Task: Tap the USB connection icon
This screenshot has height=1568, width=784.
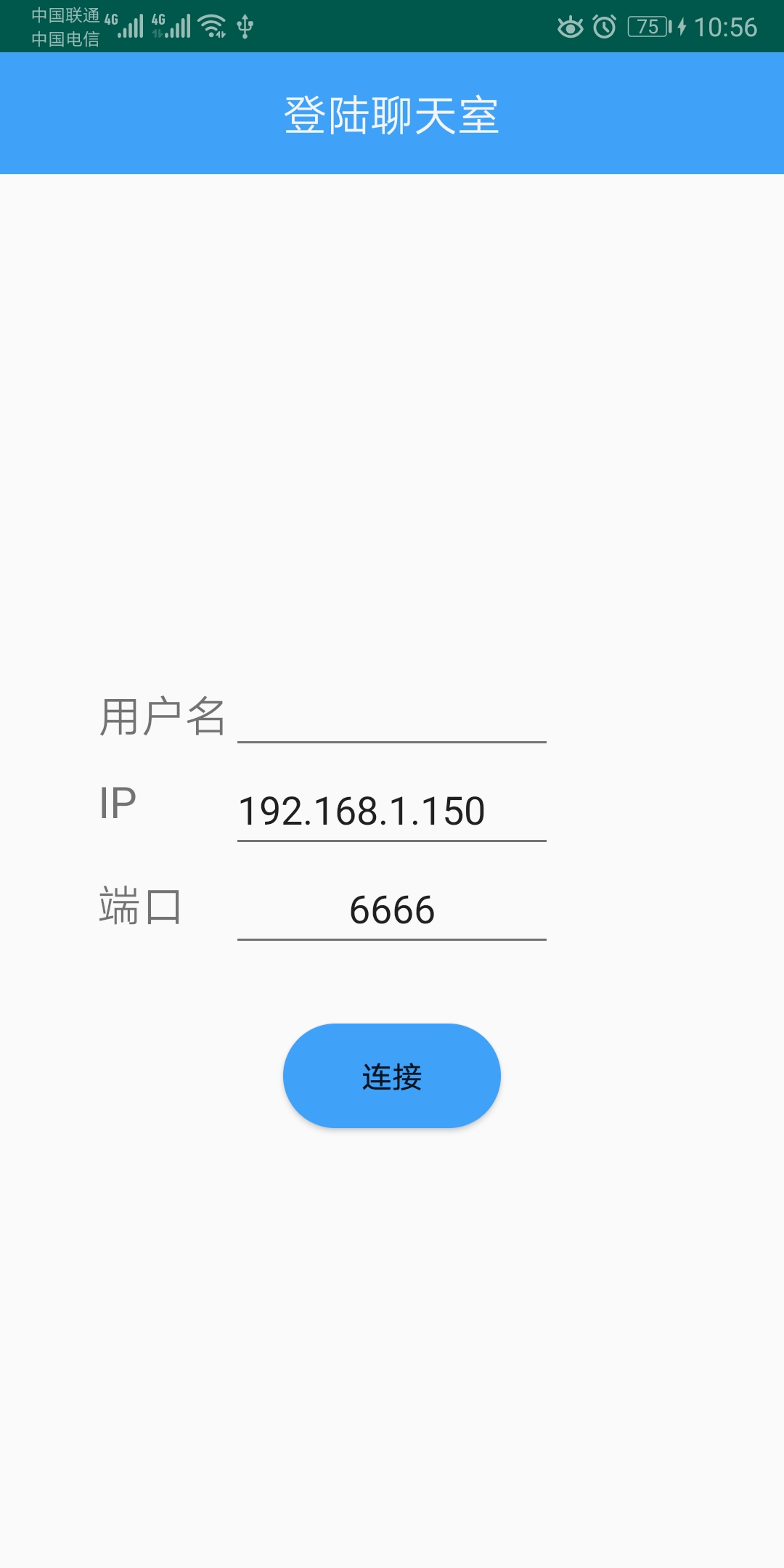Action: [x=245, y=25]
